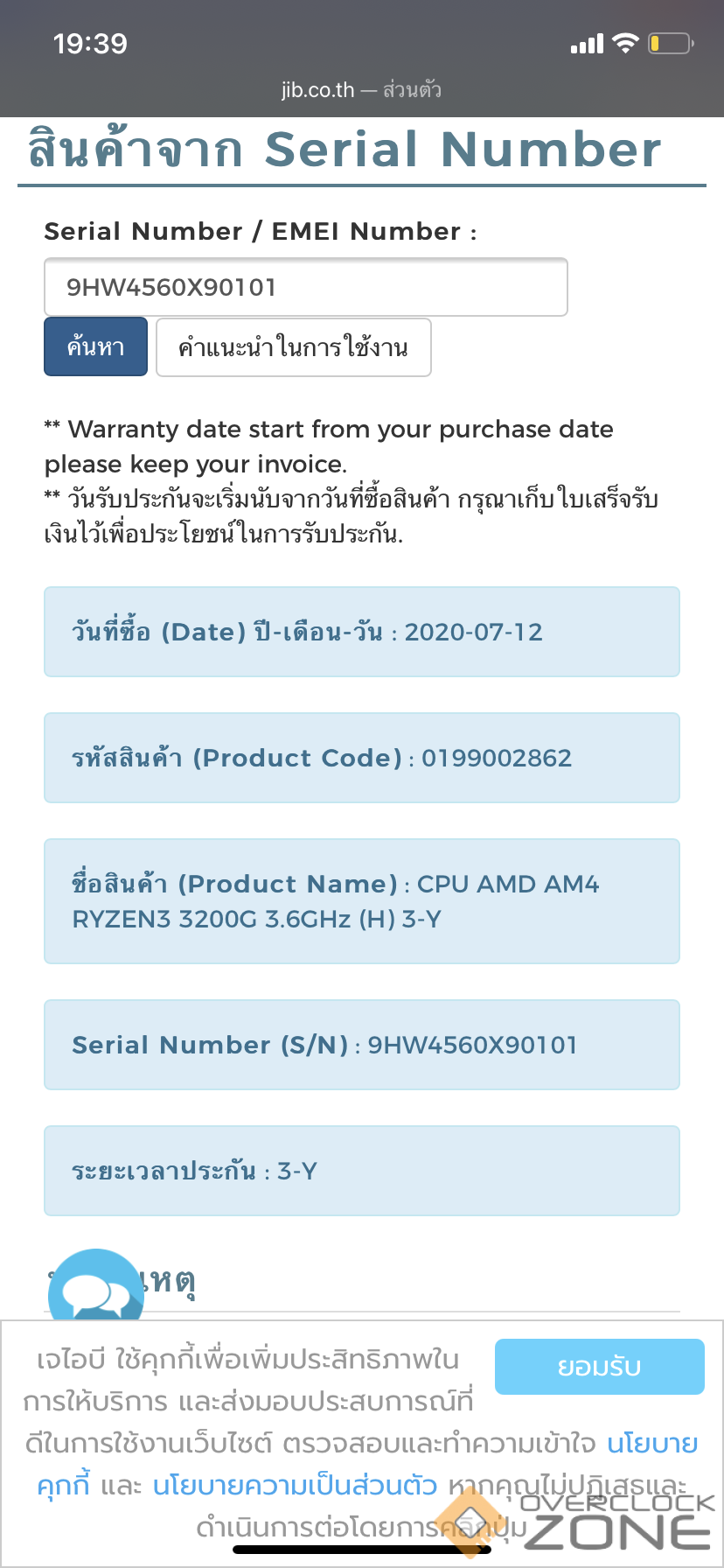Screen dimensions: 724x1568
Task: Tap the Serial Number input field
Action: pos(305,287)
